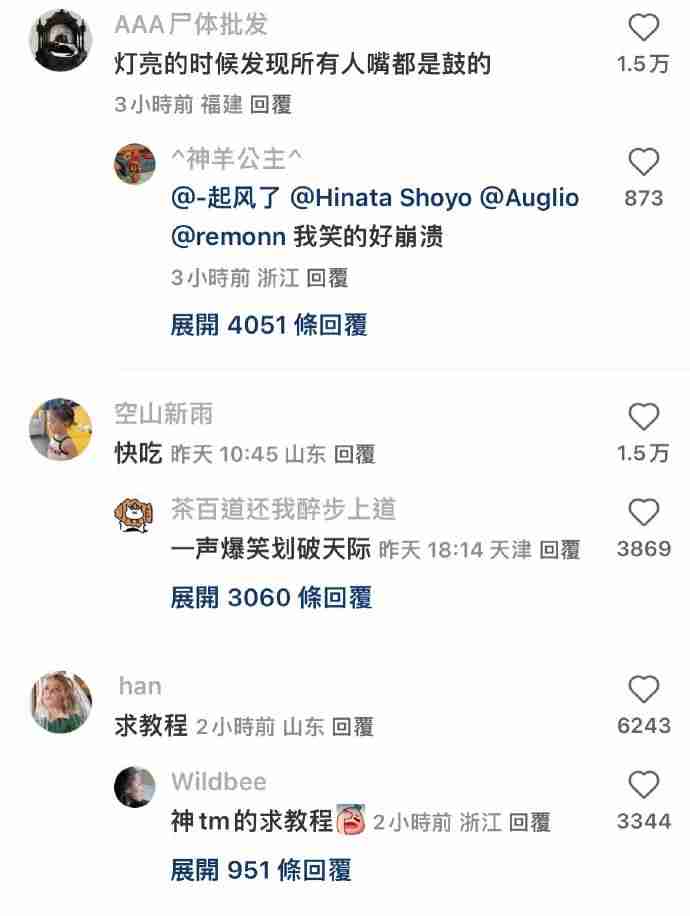This screenshot has width=690, height=916.
Task: Like han's comment
Action: tap(643, 689)
